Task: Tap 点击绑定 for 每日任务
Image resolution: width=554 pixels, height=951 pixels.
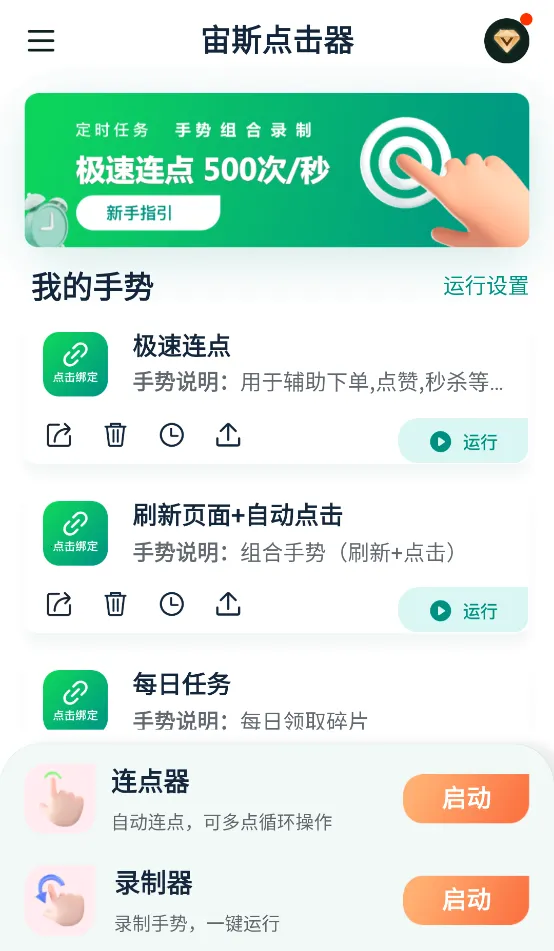Action: (75, 701)
